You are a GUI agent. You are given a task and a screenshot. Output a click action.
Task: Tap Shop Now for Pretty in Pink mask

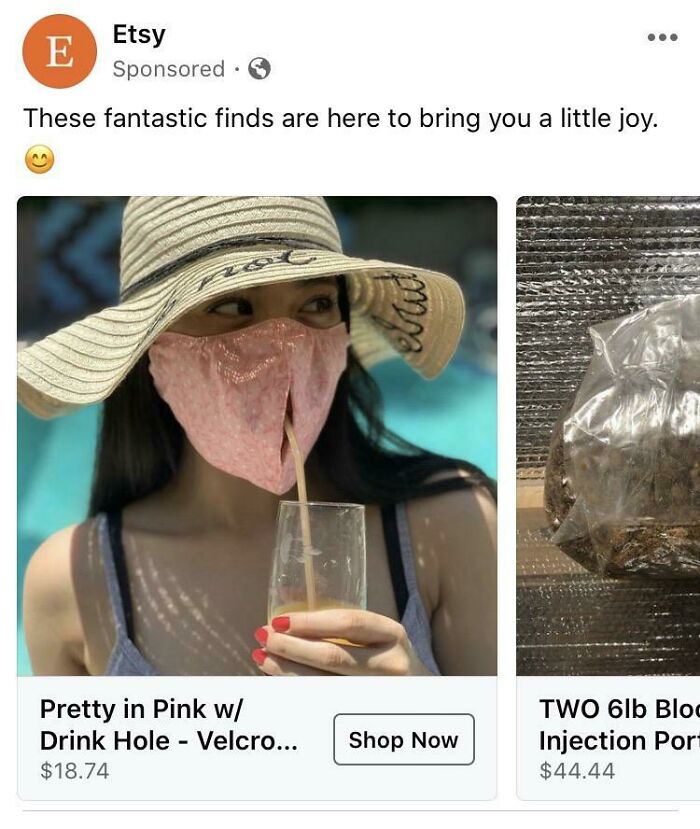pyautogui.click(x=403, y=740)
